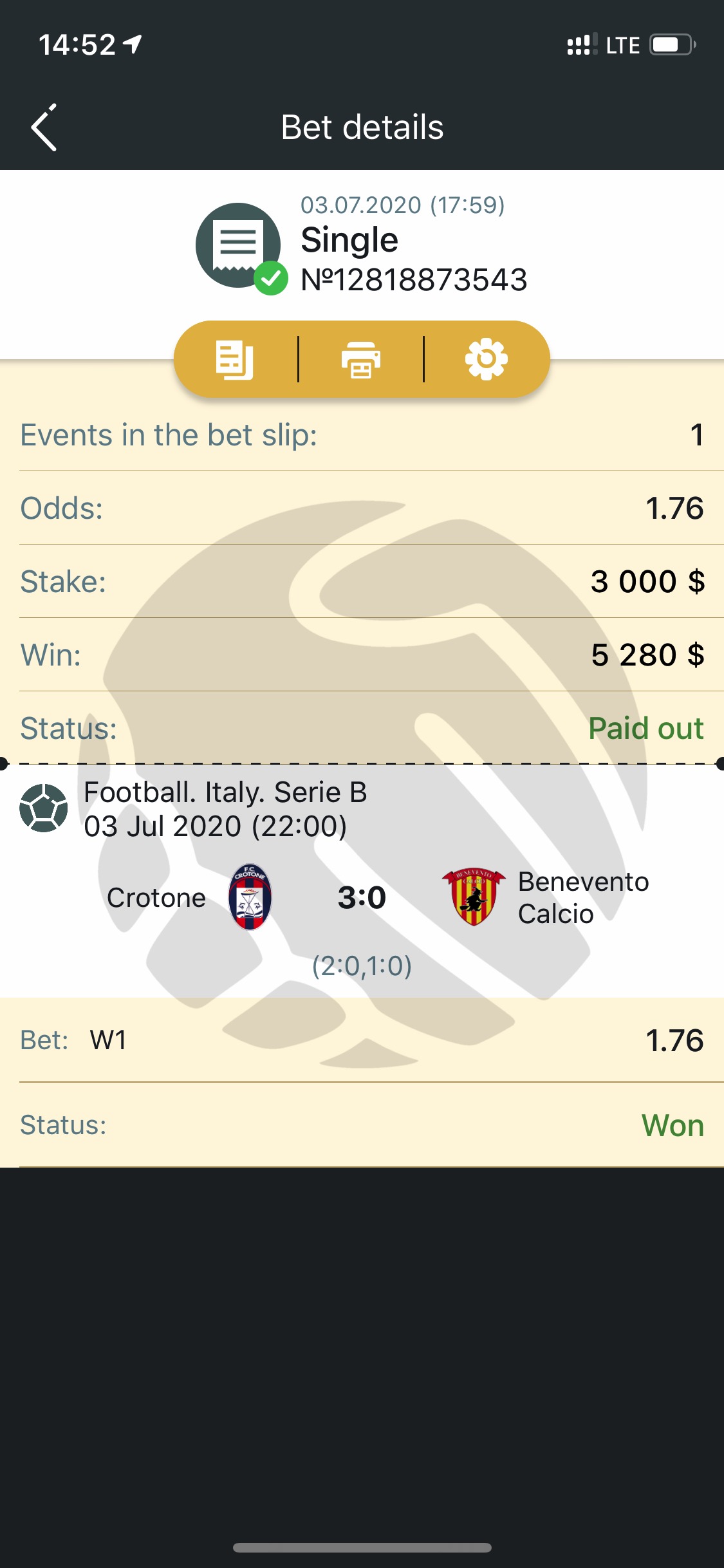The width and height of the screenshot is (724, 1568).
Task: Tap the bet slip copy icon
Action: click(235, 359)
